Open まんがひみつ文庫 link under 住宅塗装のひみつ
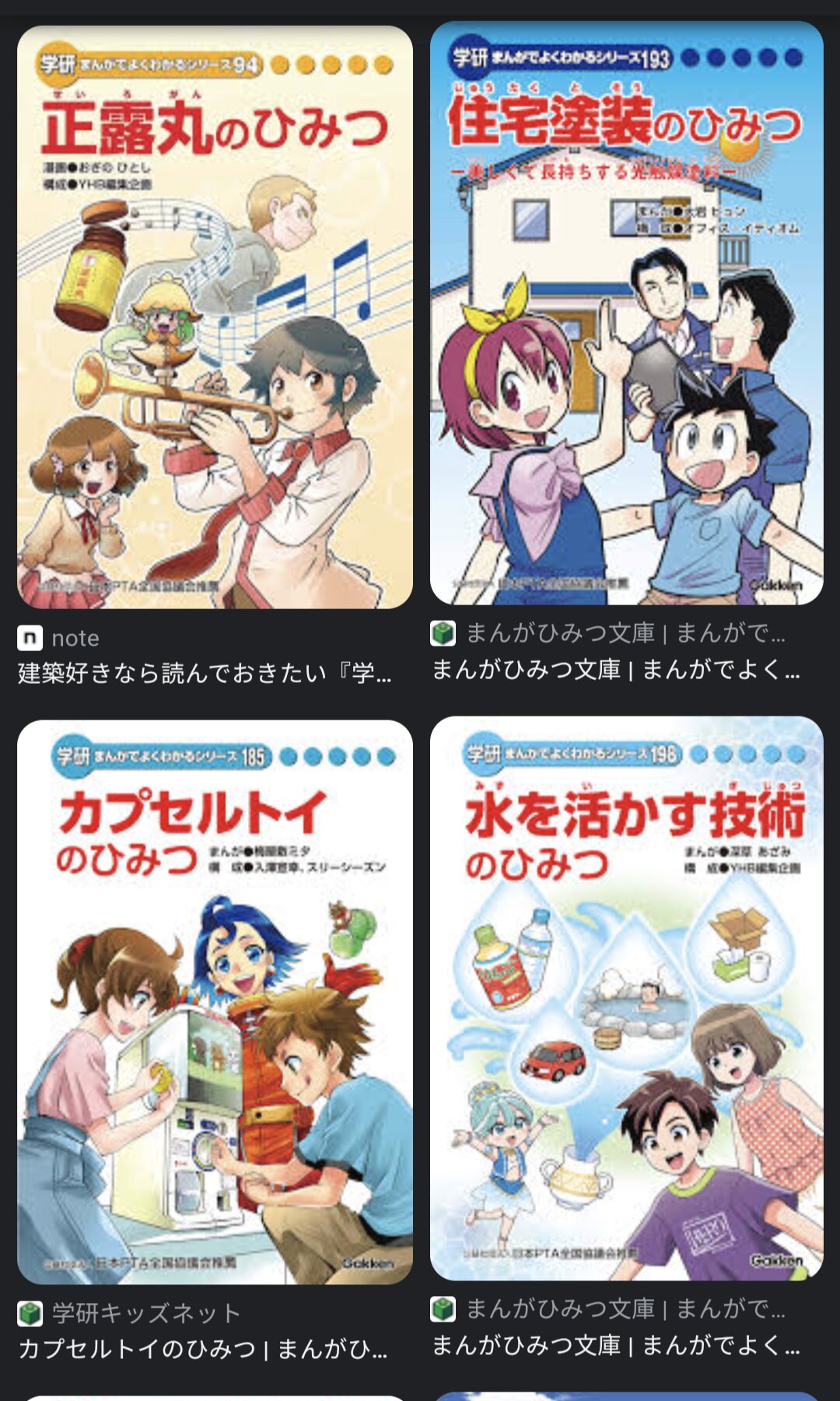This screenshot has height=1401, width=840. (616, 669)
